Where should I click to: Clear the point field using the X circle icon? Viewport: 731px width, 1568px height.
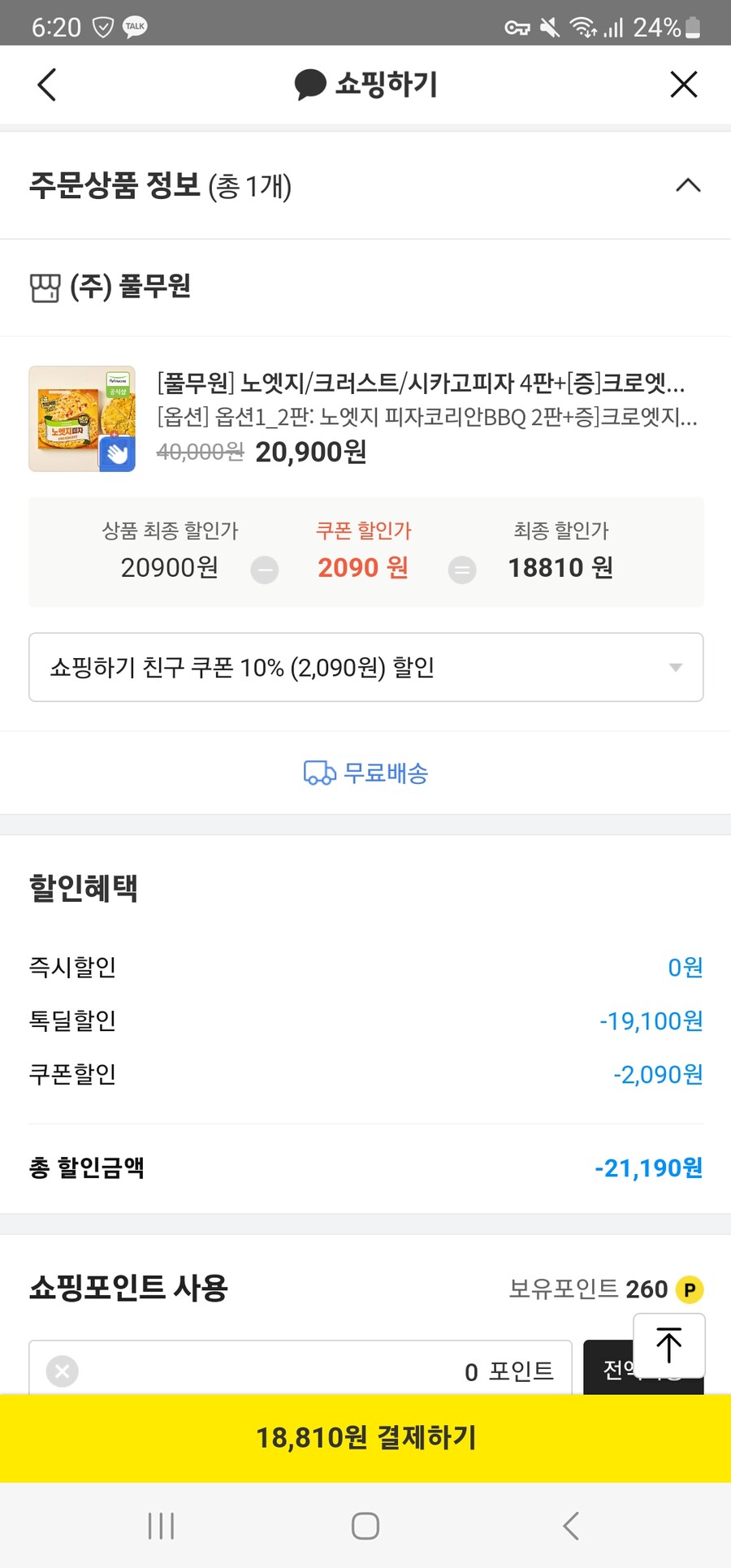click(62, 1371)
